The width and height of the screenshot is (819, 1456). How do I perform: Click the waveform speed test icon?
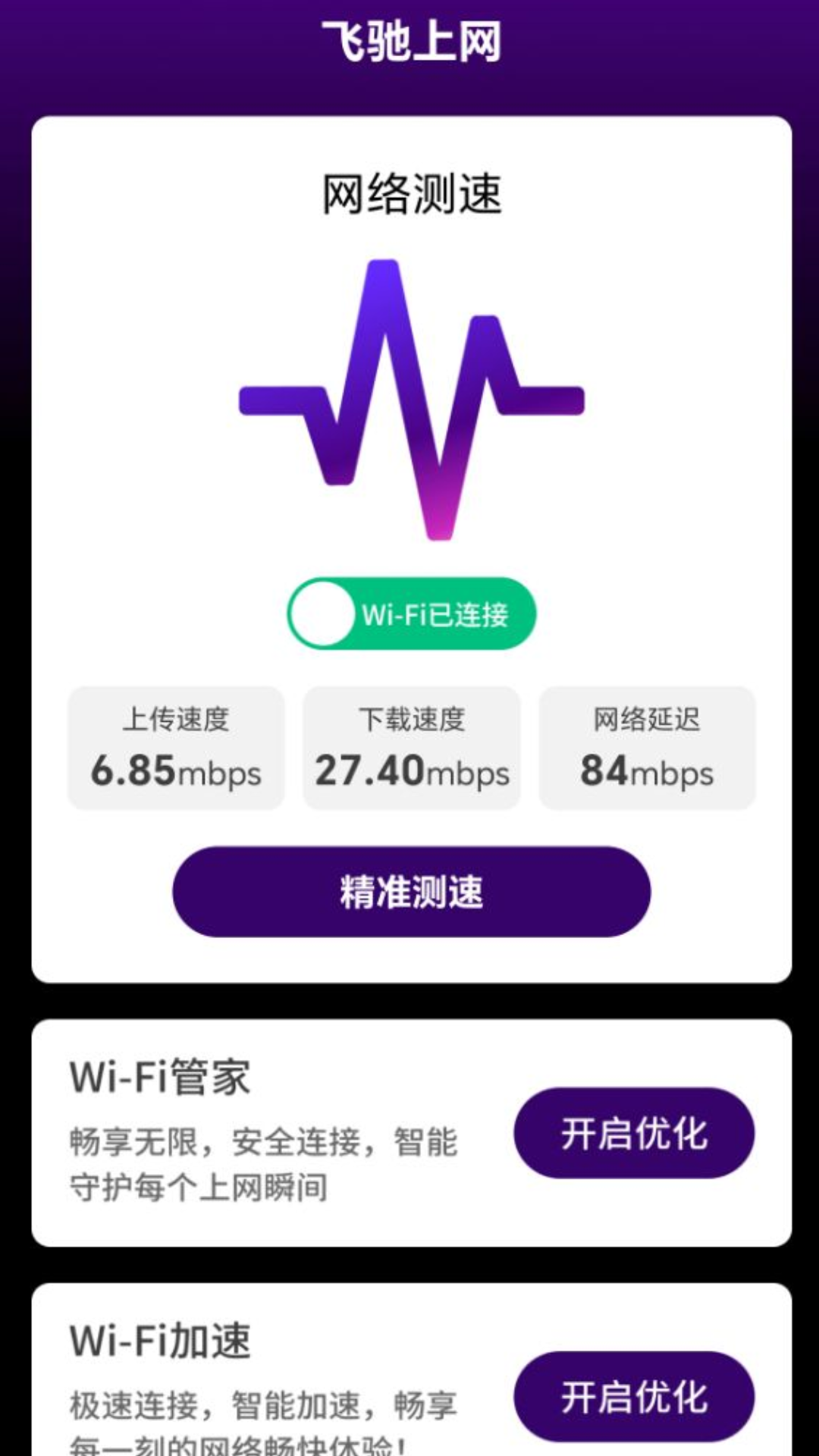409,402
